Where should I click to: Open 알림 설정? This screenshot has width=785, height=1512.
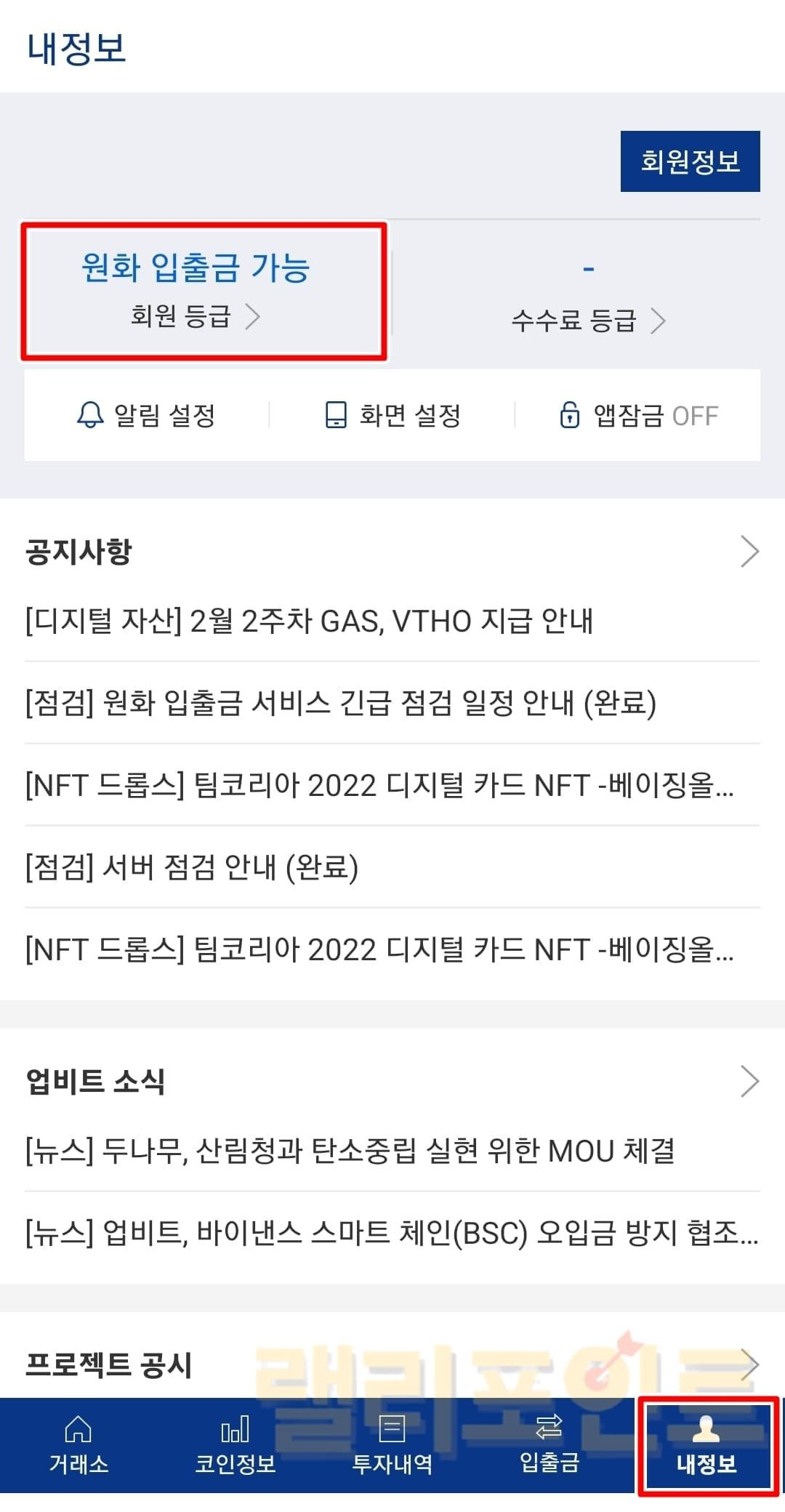point(146,416)
